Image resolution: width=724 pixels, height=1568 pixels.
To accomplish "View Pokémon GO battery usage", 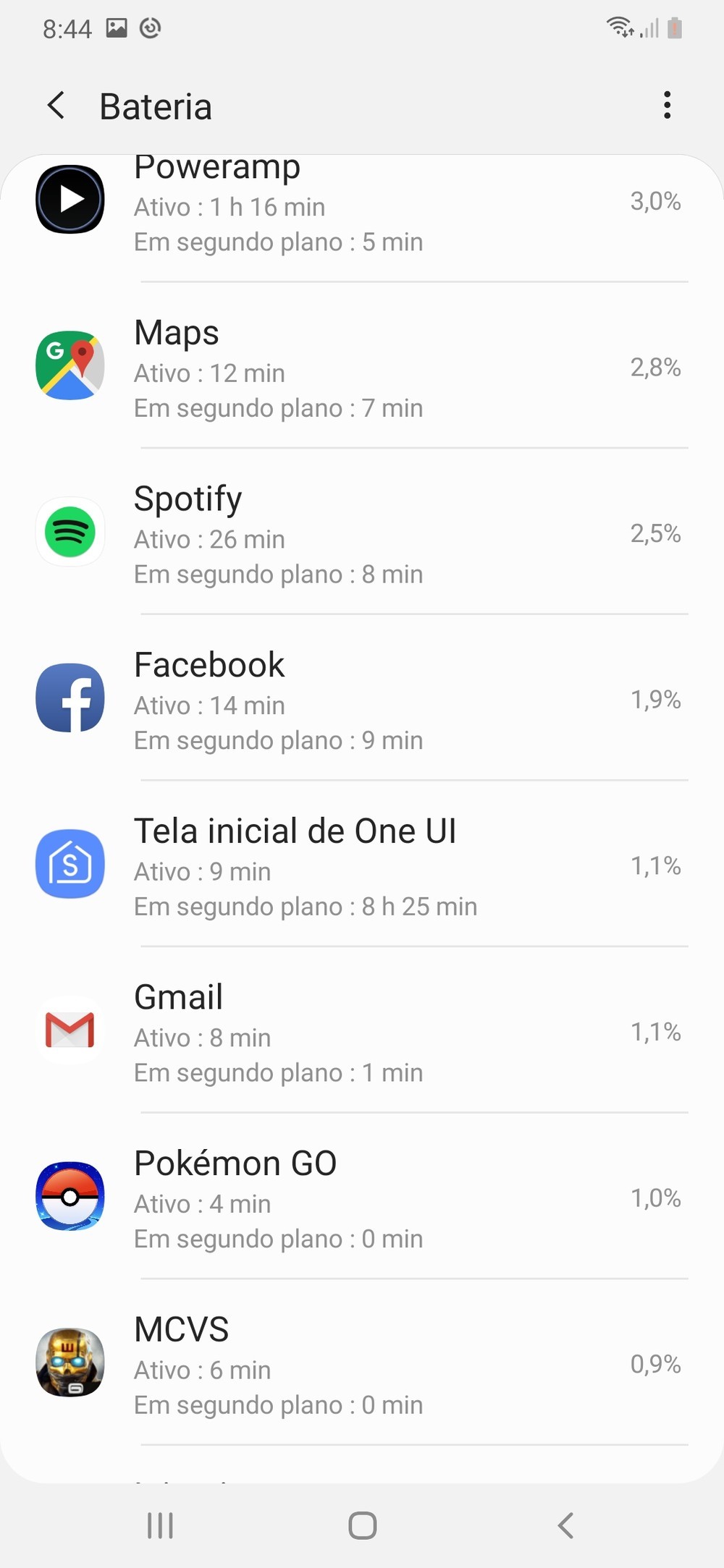I will [362, 1198].
